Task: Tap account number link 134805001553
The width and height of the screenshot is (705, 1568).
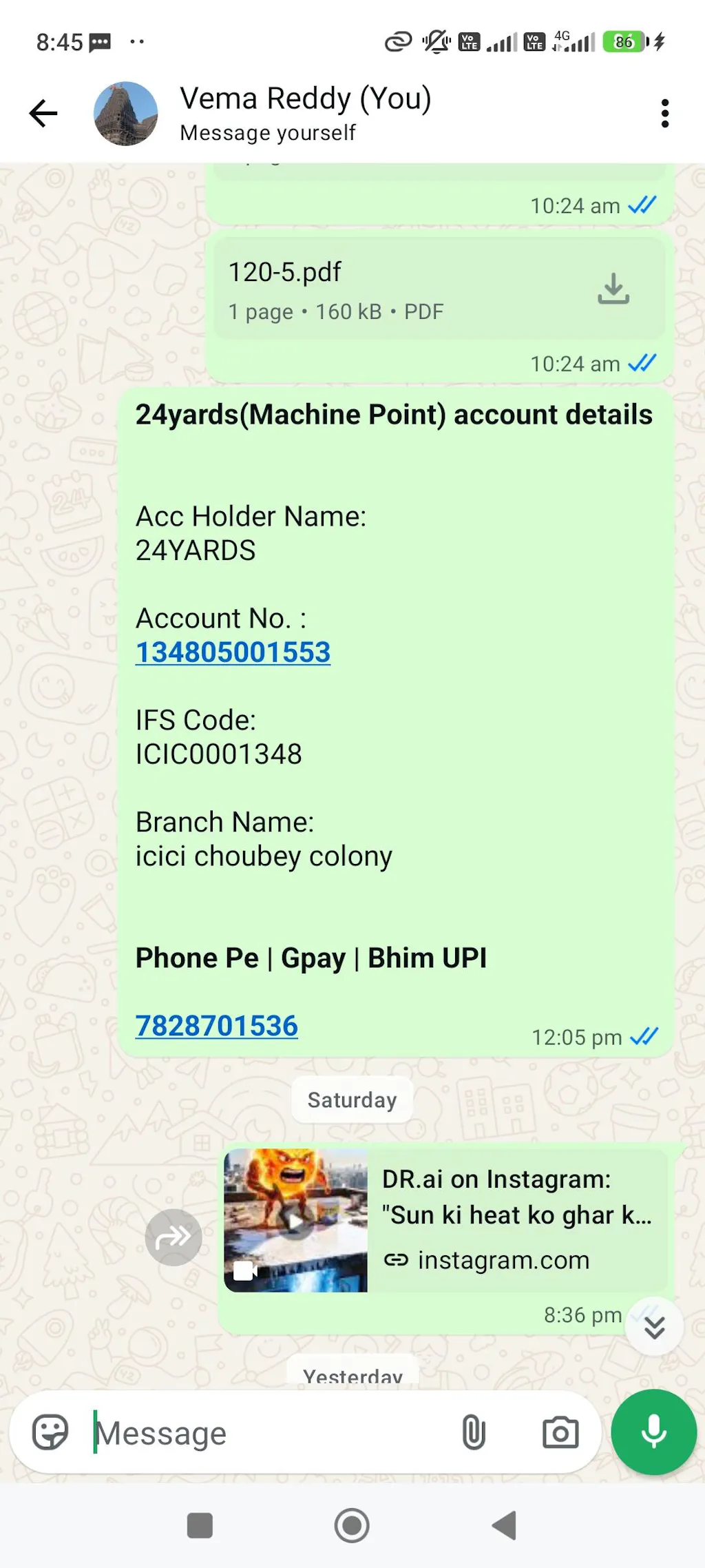Action: point(233,652)
